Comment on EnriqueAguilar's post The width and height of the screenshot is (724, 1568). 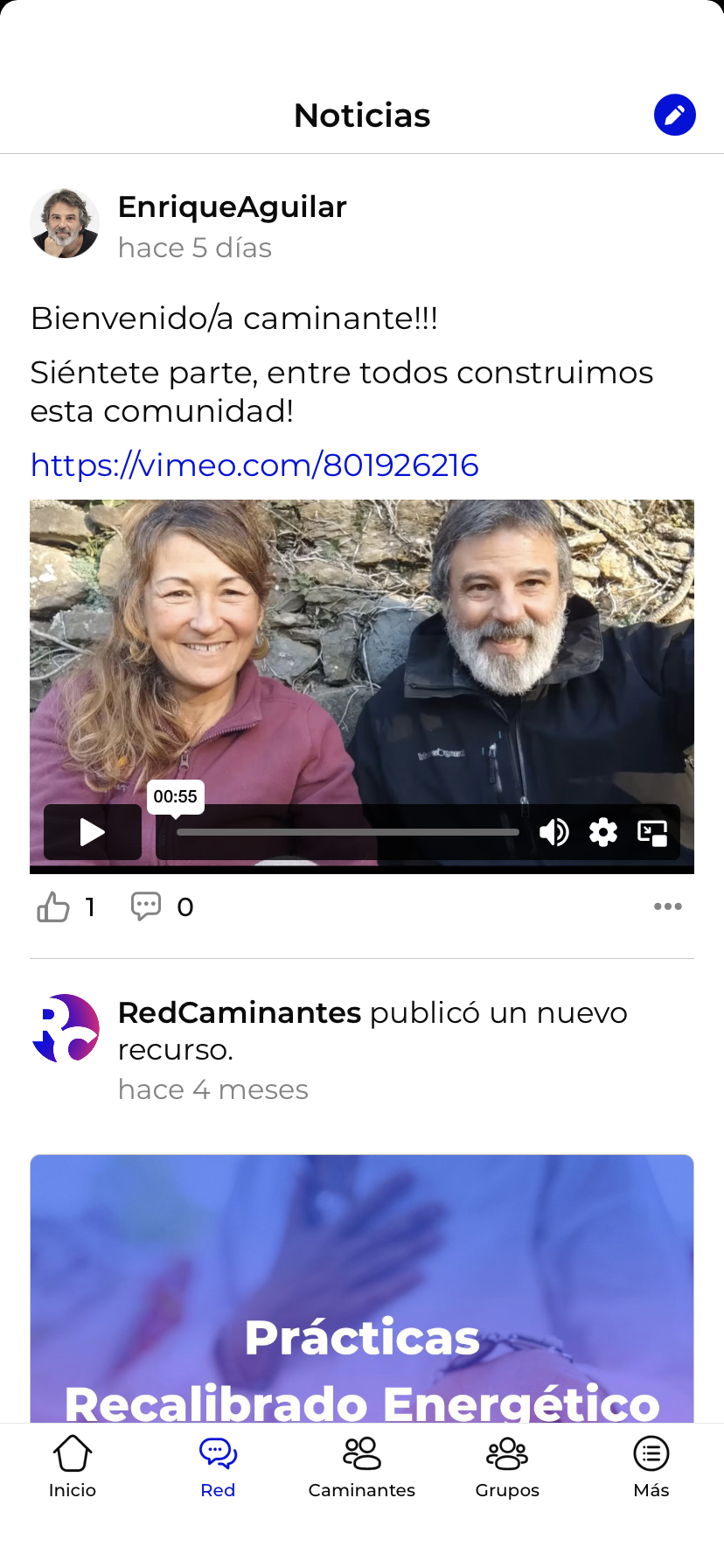click(x=146, y=906)
